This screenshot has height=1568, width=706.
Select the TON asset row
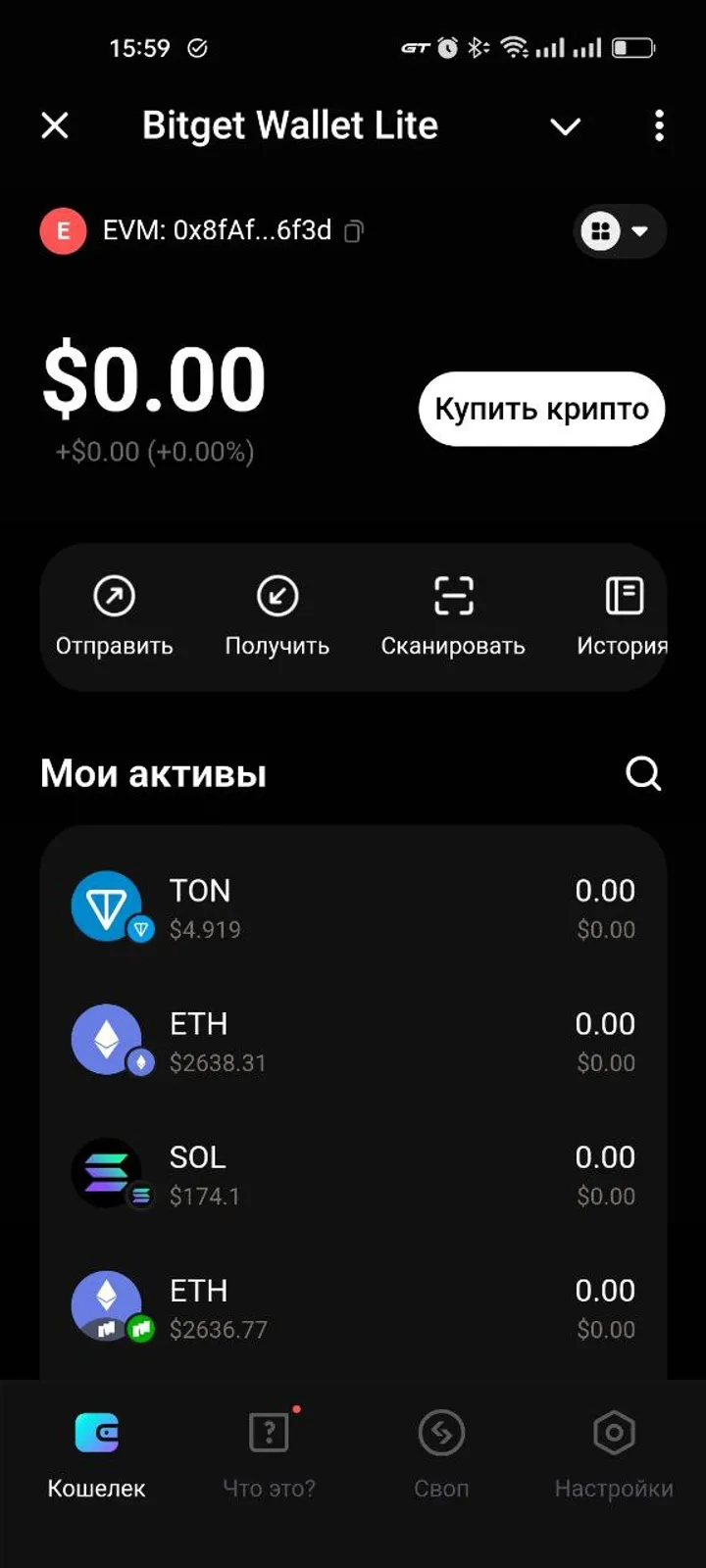[353, 906]
